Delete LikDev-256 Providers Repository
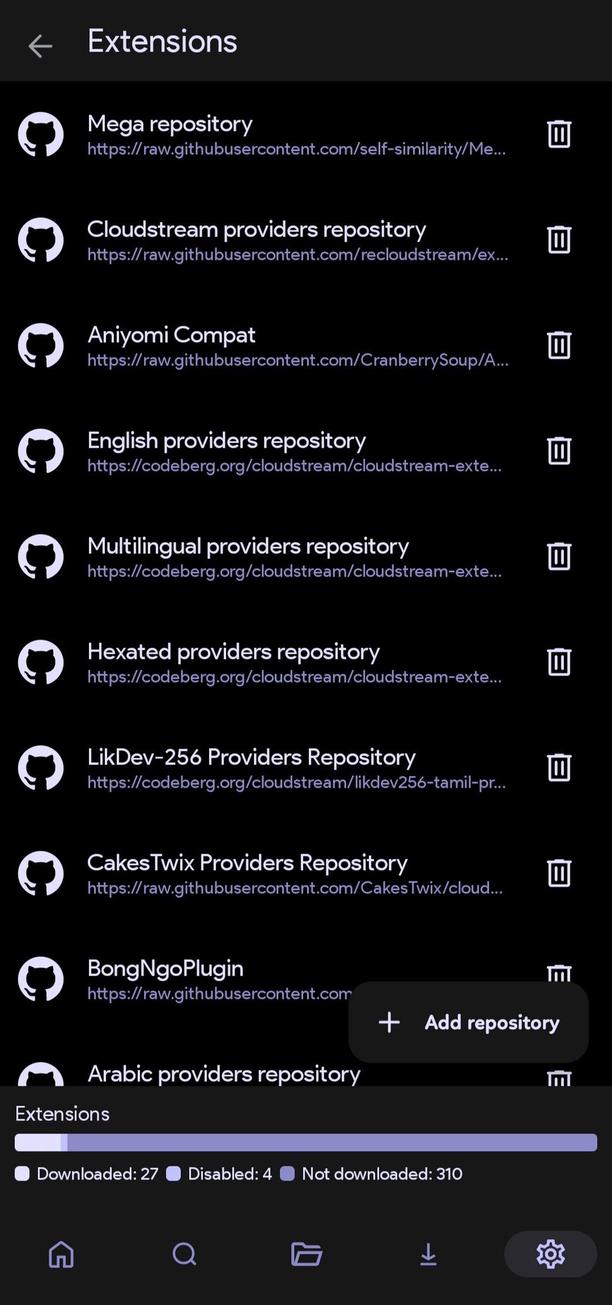Viewport: 612px width, 1305px height. coord(558,767)
